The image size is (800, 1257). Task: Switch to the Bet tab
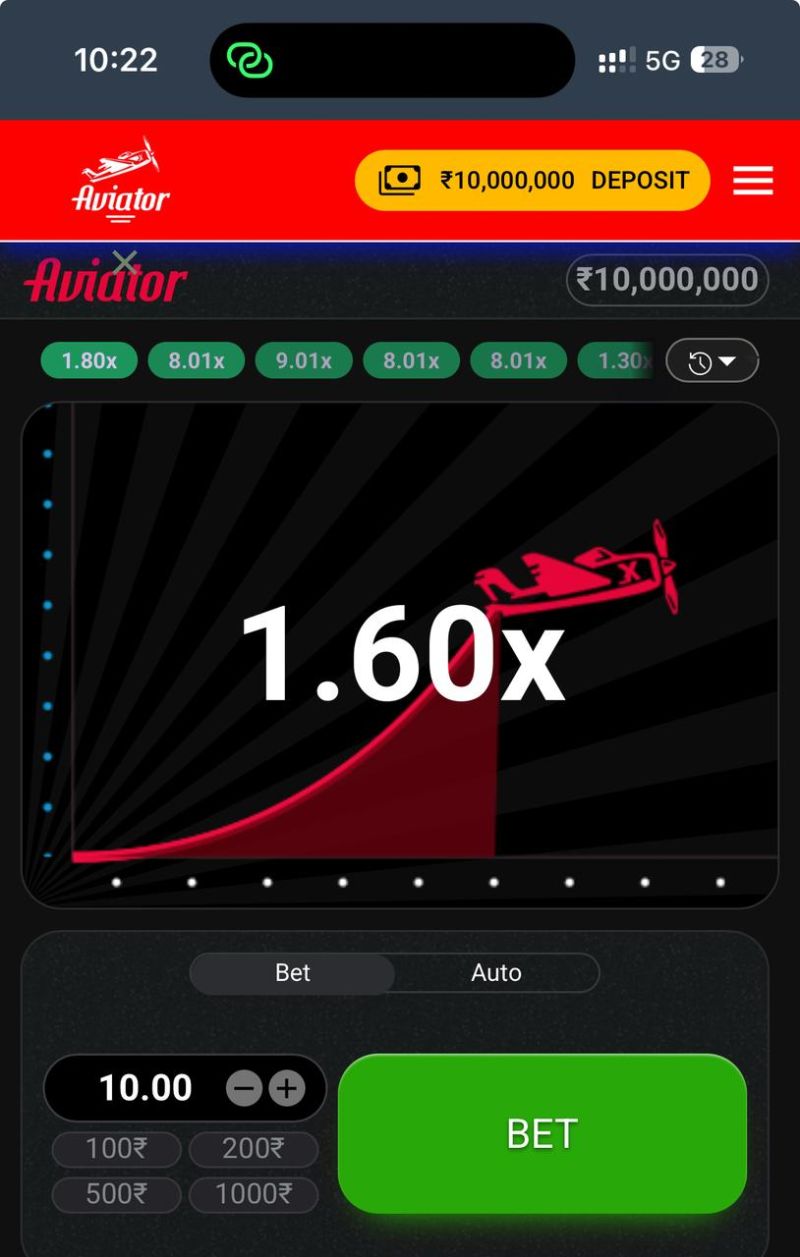[292, 972]
